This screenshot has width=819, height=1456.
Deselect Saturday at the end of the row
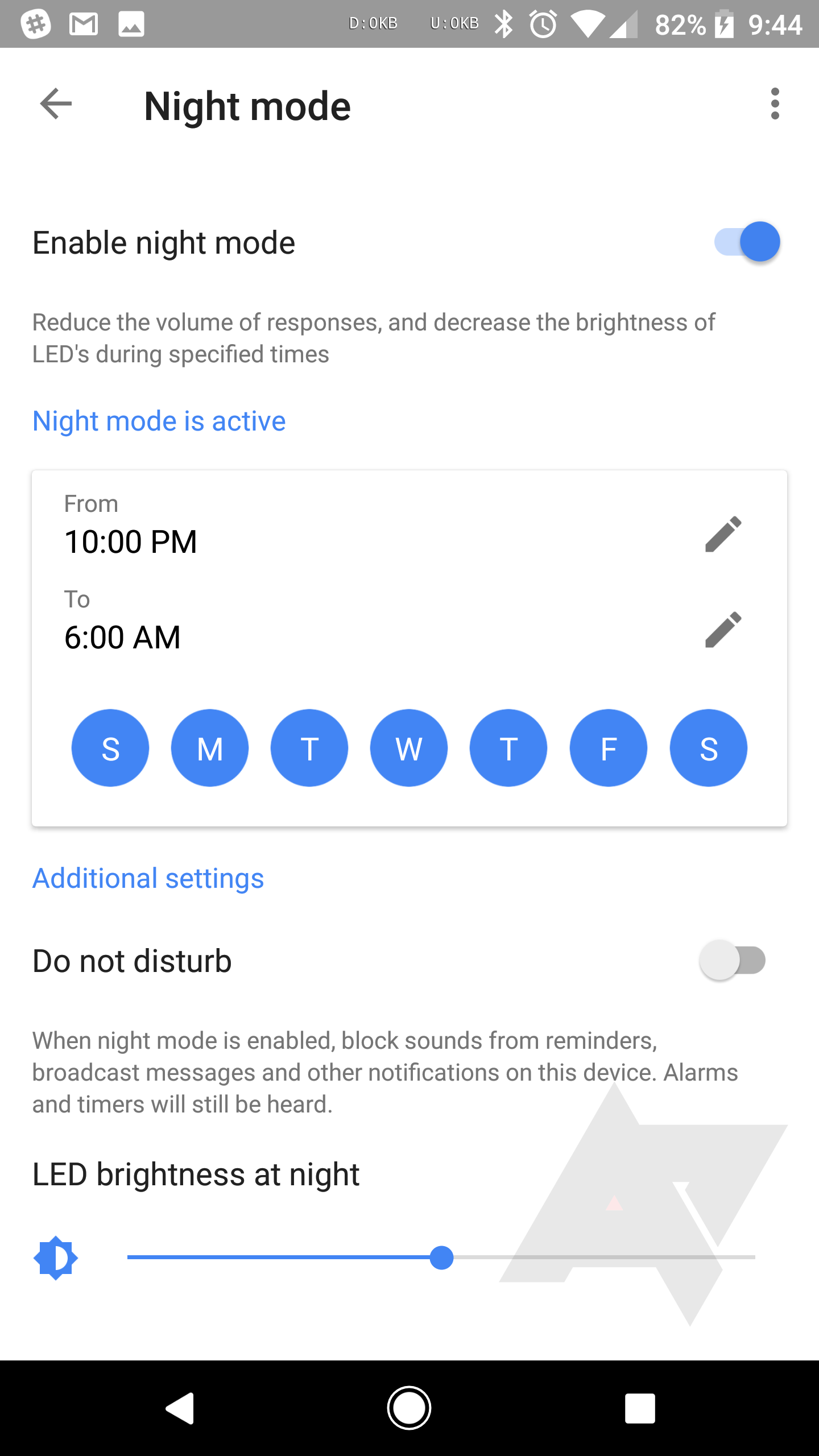coord(708,748)
